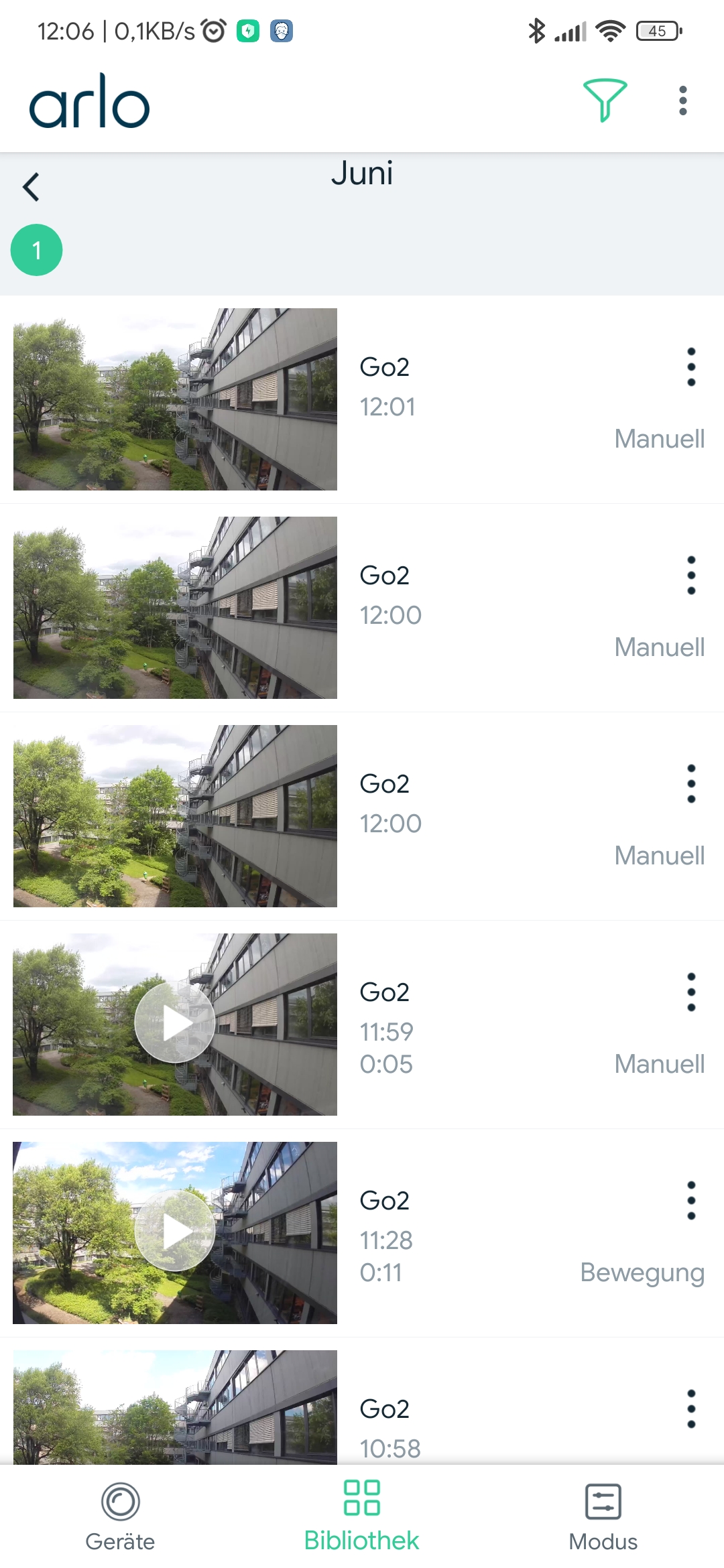This screenshot has height=1568, width=724.
Task: Select day 1 of Juni
Action: tap(37, 250)
